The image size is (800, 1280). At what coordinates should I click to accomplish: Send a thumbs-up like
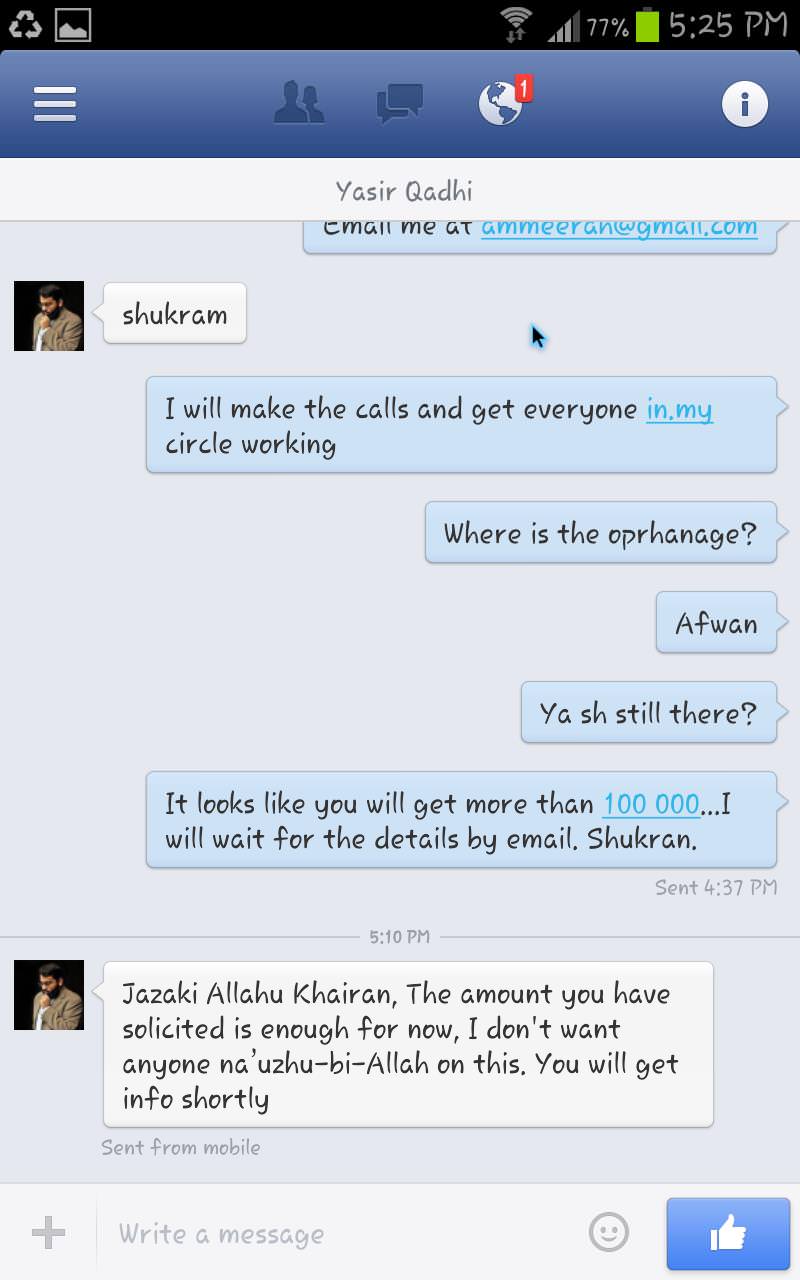(x=728, y=1234)
